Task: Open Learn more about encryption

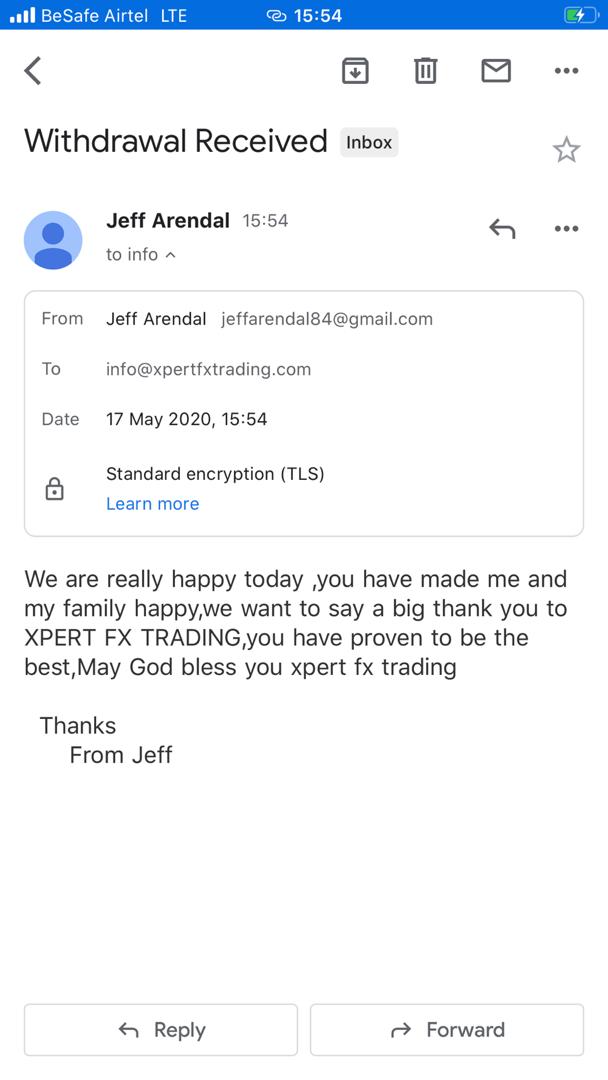Action: click(152, 503)
